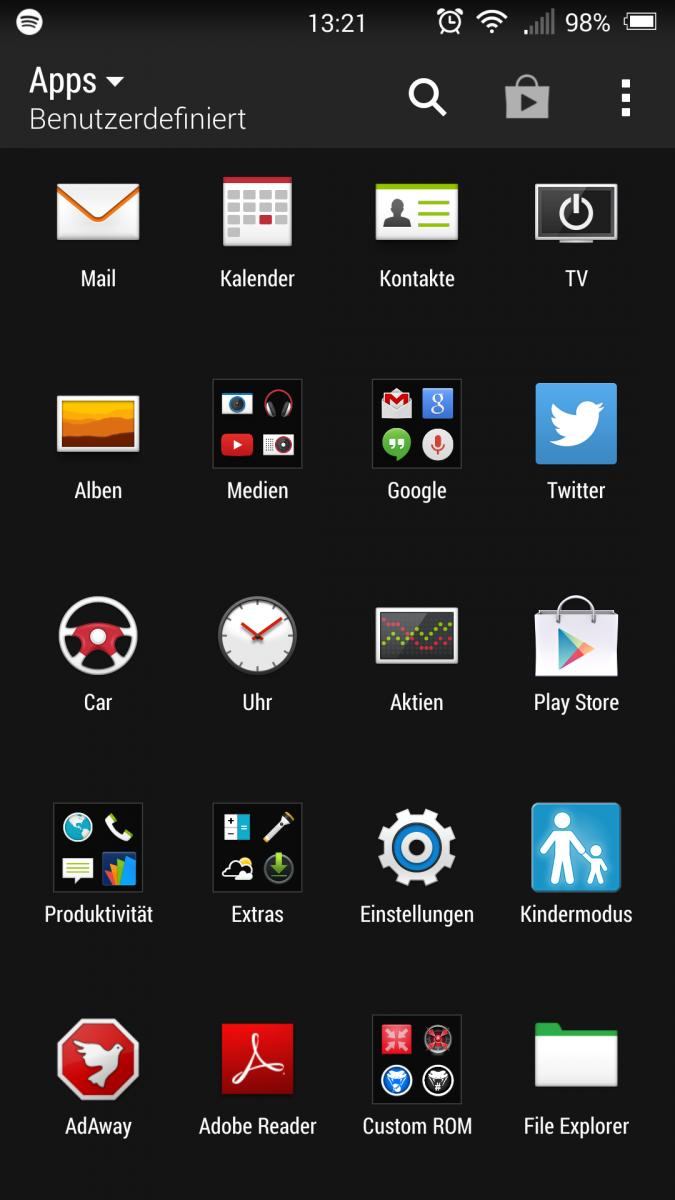This screenshot has width=675, height=1200.
Task: Open Kontakte app
Action: (x=417, y=234)
